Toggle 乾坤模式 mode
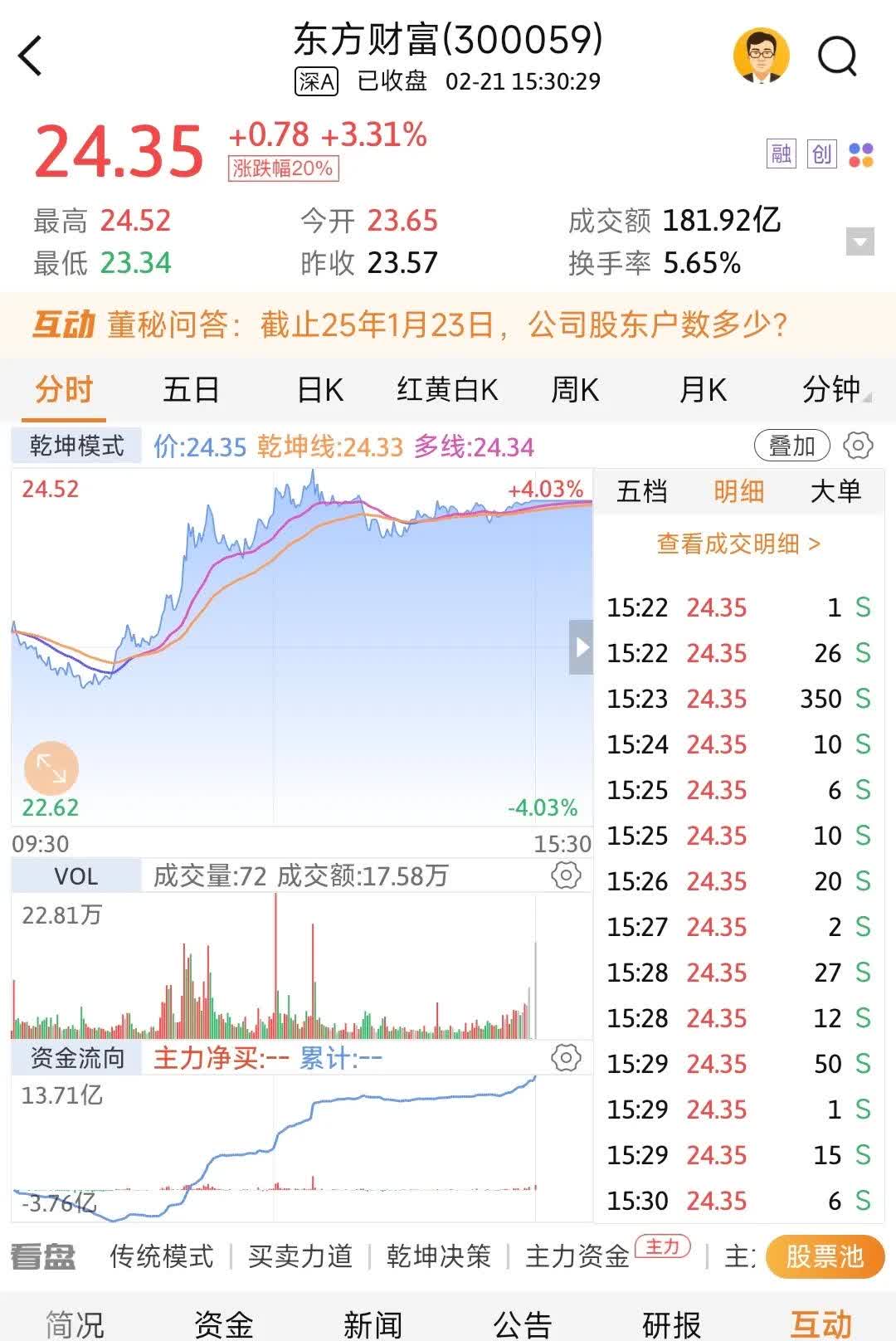Screen dimensions: 896x1341 pyautogui.click(x=75, y=446)
